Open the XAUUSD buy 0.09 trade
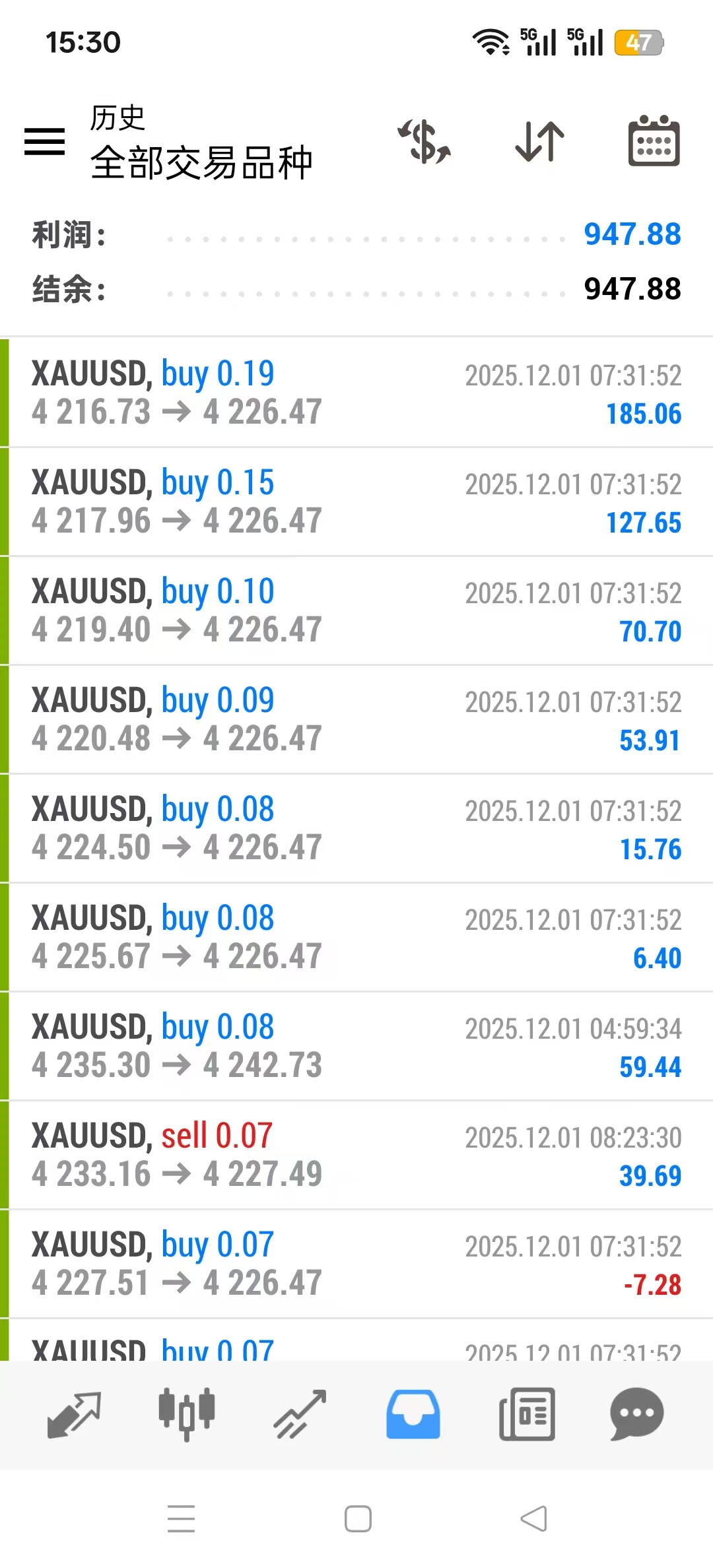This screenshot has width=713, height=1568. (x=356, y=719)
